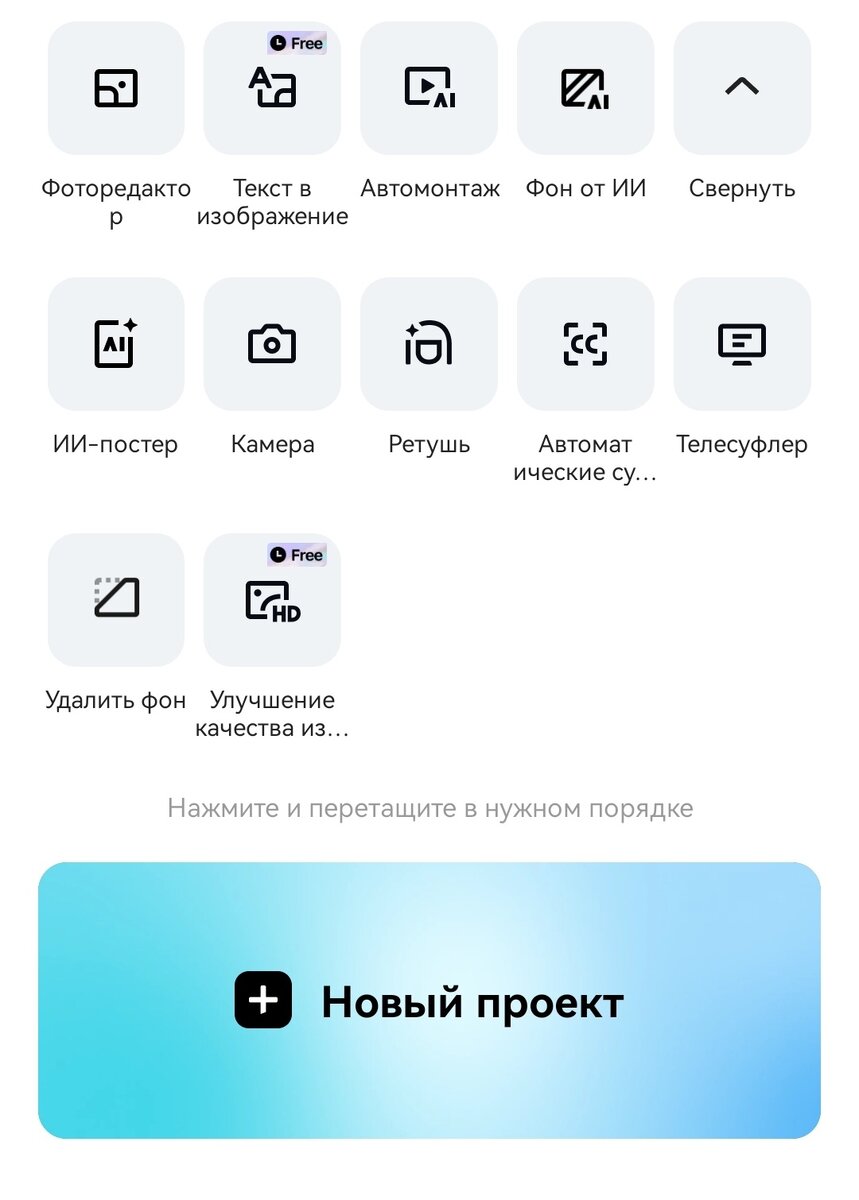Open the Автоматические субтитры tool
The image size is (859, 1200).
coord(585,343)
